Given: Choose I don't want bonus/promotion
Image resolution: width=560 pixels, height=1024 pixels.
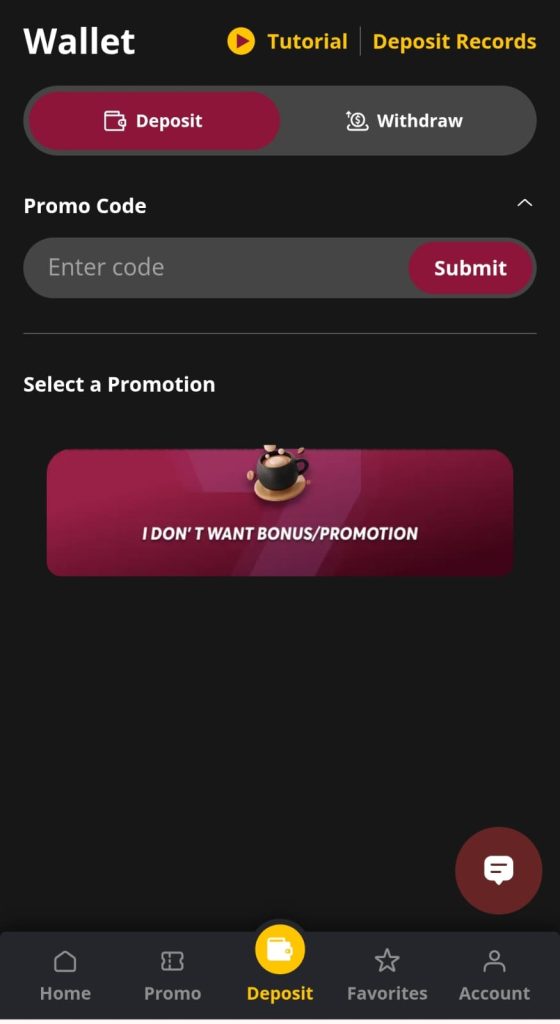Looking at the screenshot, I should click(x=280, y=511).
